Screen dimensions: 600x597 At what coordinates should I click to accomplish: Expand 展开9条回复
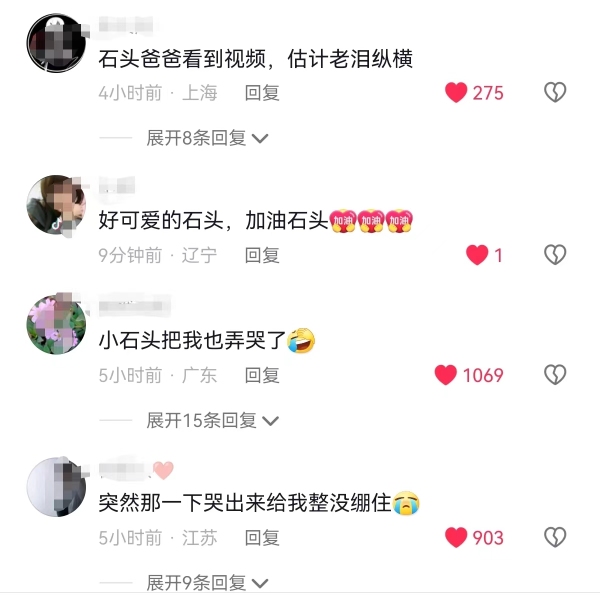tap(207, 582)
